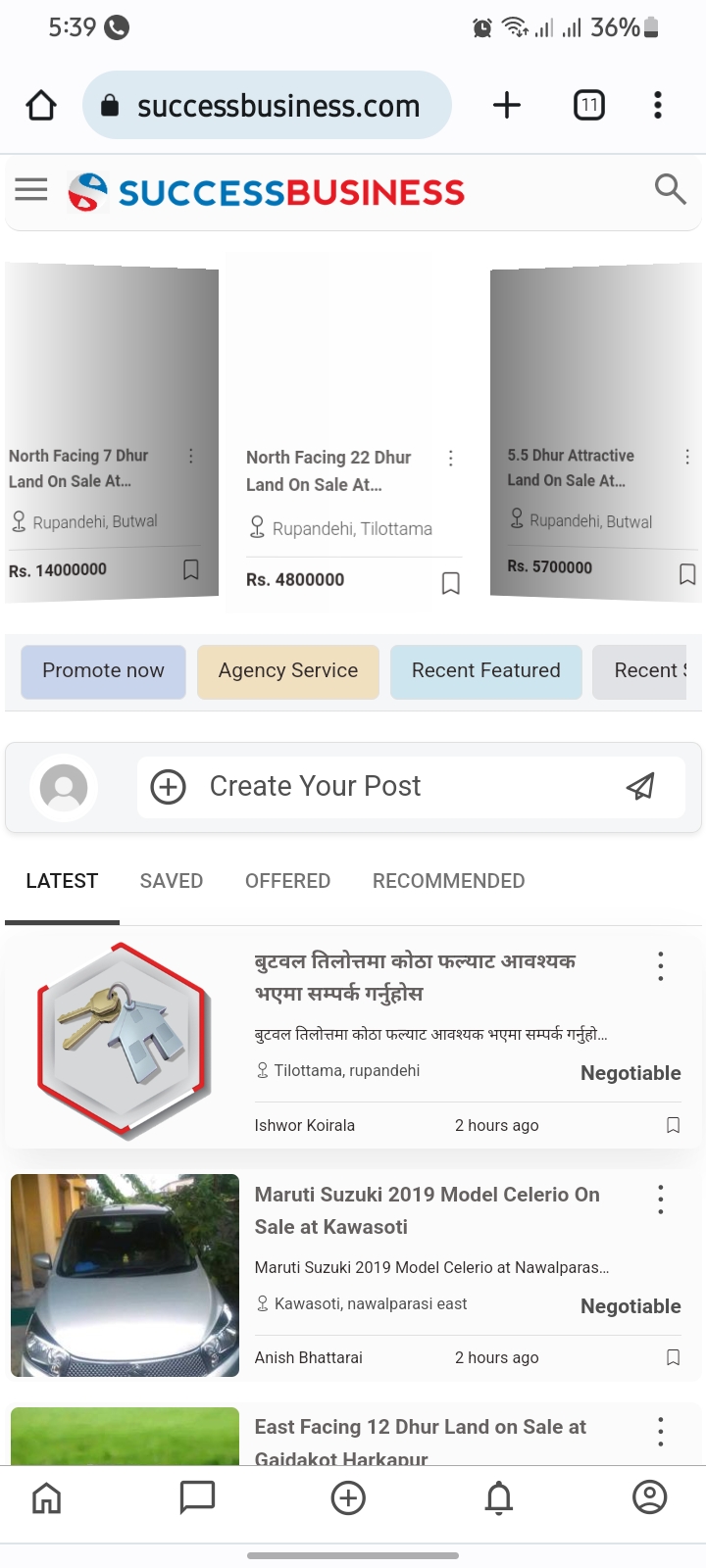
Task: Select the Agency Service chip
Action: pyautogui.click(x=287, y=671)
